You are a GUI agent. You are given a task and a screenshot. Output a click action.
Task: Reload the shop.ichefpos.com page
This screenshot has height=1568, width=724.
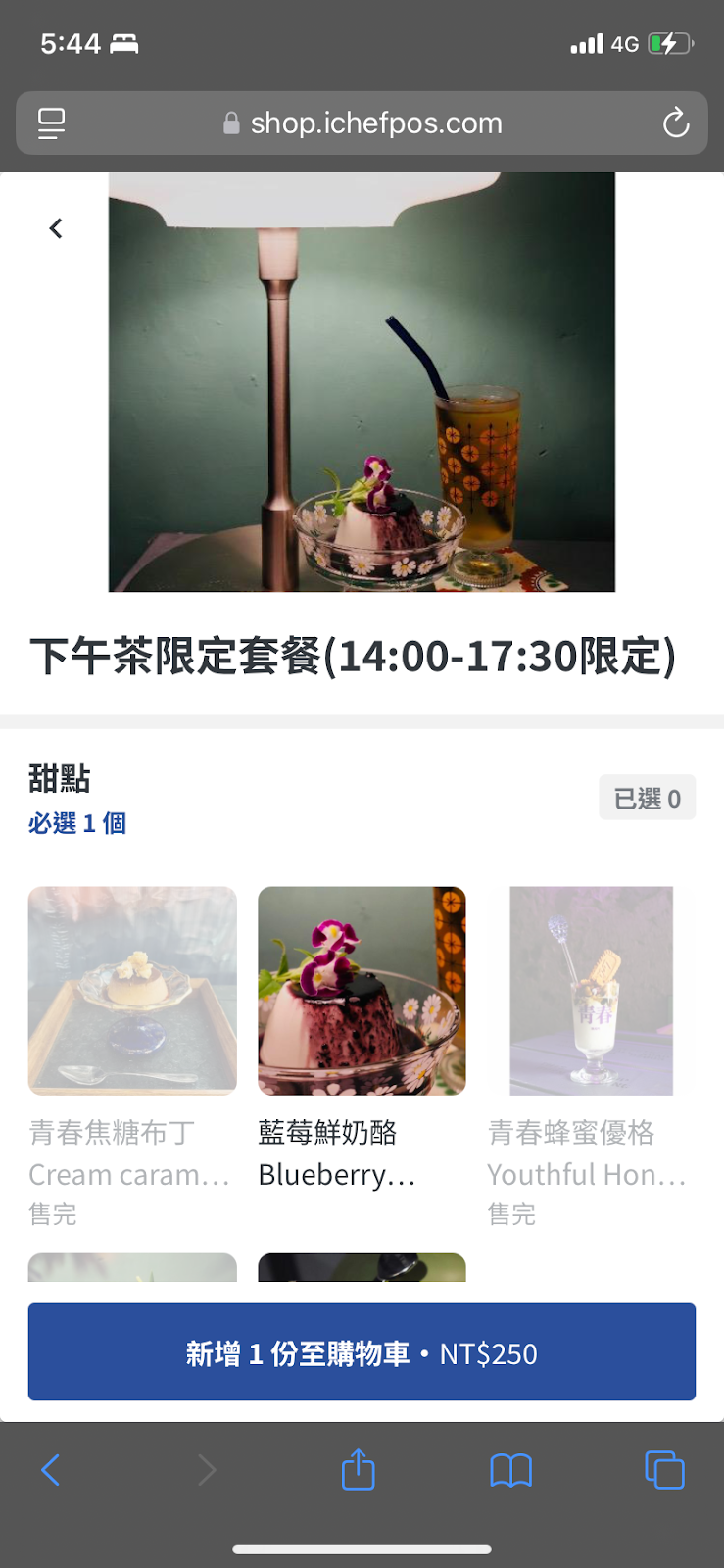[x=676, y=122]
